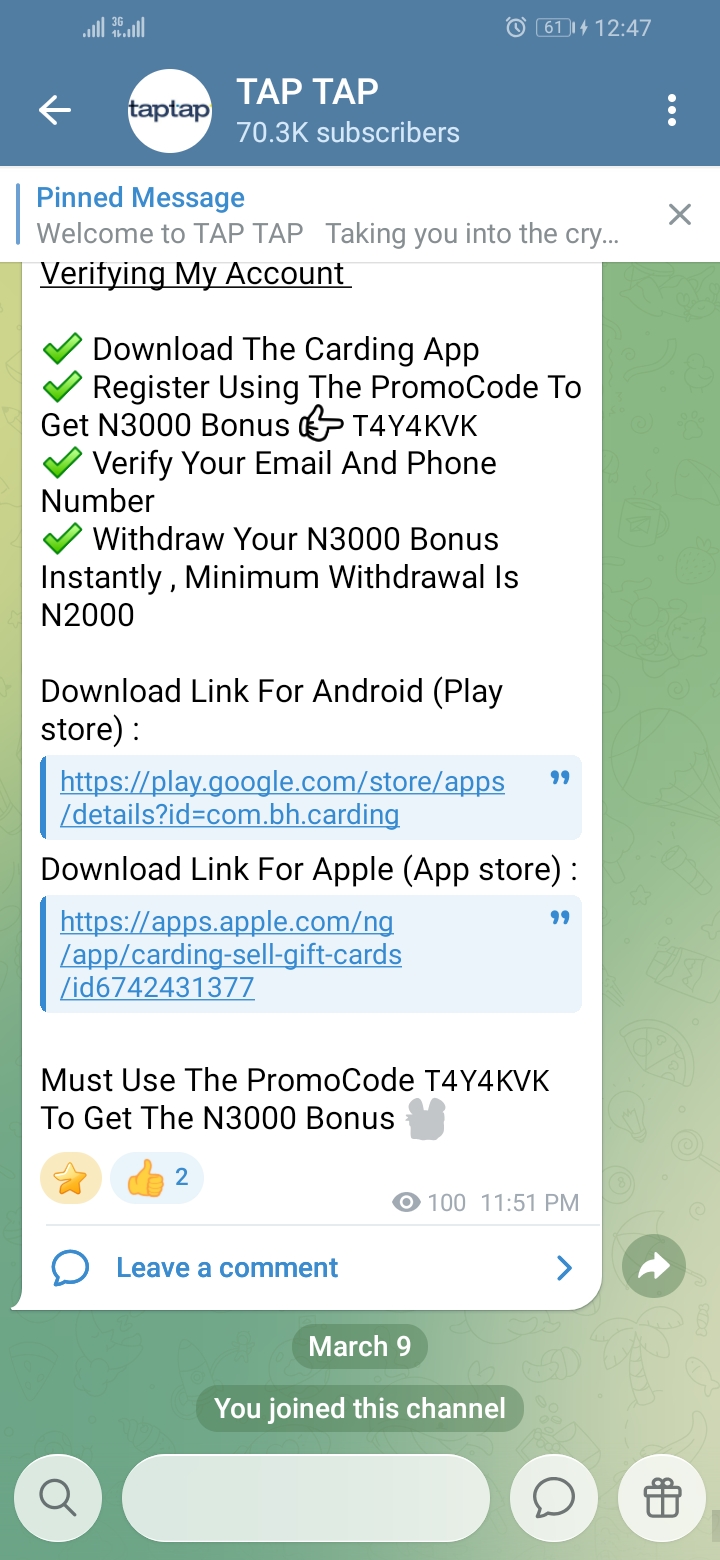This screenshot has width=720, height=1560.
Task: Open the overflow menu
Action: (672, 111)
